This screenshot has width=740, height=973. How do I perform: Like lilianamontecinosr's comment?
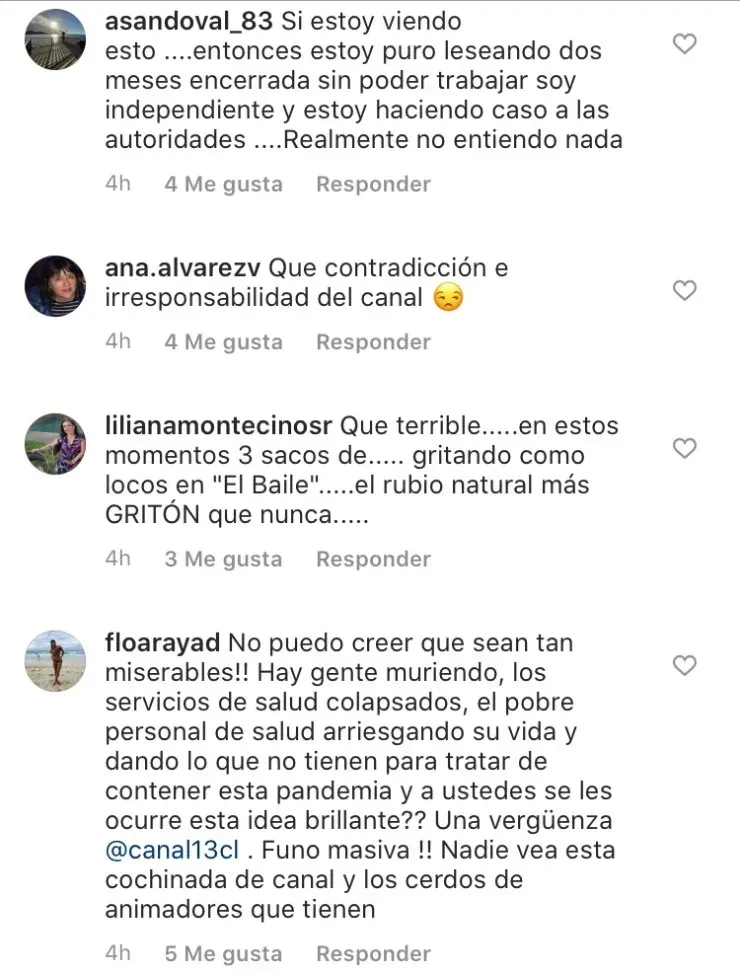(684, 448)
